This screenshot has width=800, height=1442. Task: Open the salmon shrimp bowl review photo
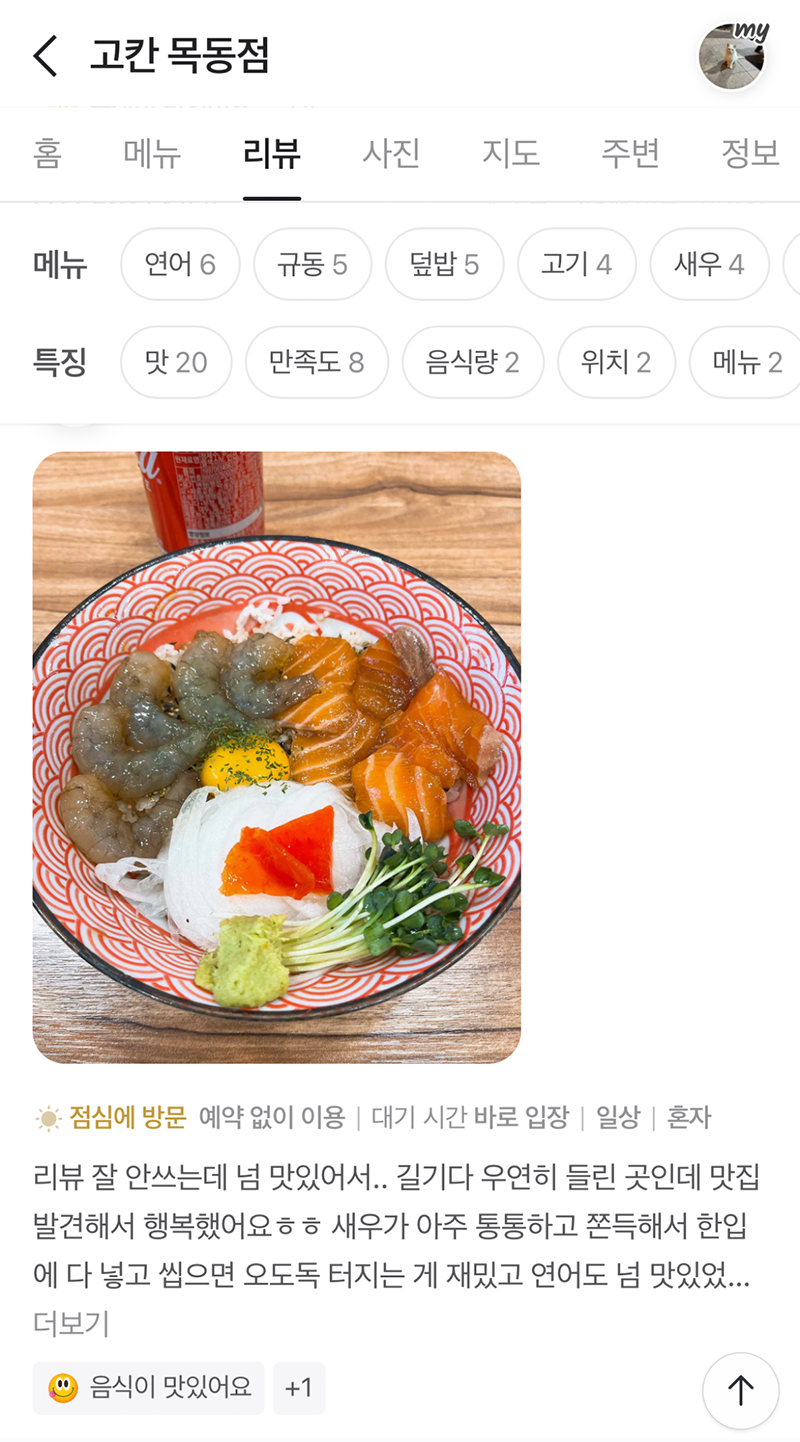pyautogui.click(x=277, y=757)
